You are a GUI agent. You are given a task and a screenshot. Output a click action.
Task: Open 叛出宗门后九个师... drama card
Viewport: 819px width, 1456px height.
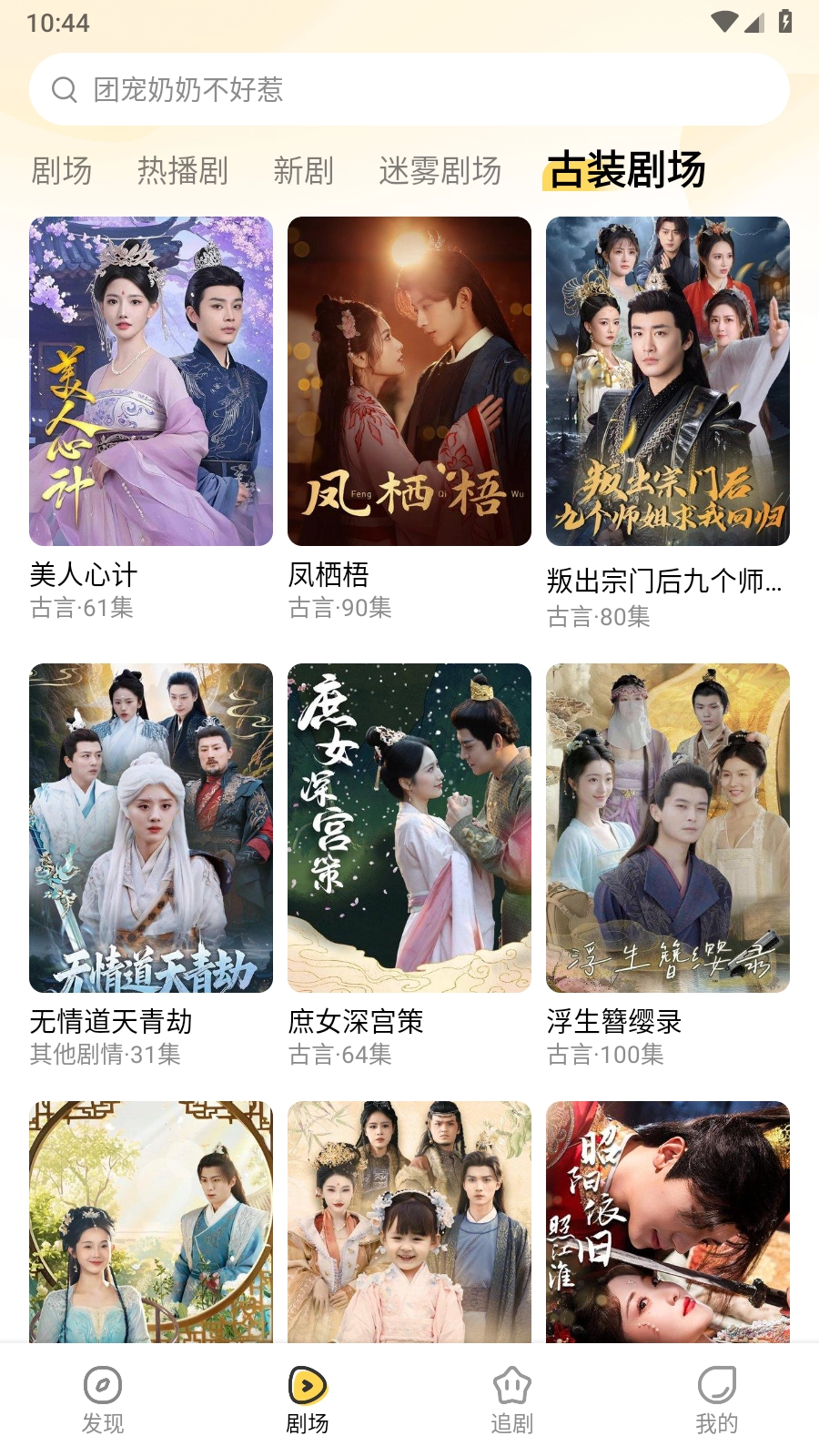pyautogui.click(x=668, y=382)
